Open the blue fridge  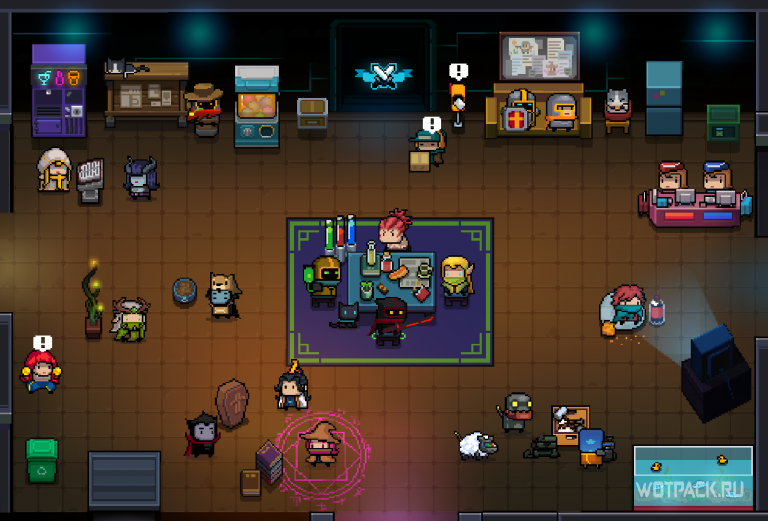point(663,98)
